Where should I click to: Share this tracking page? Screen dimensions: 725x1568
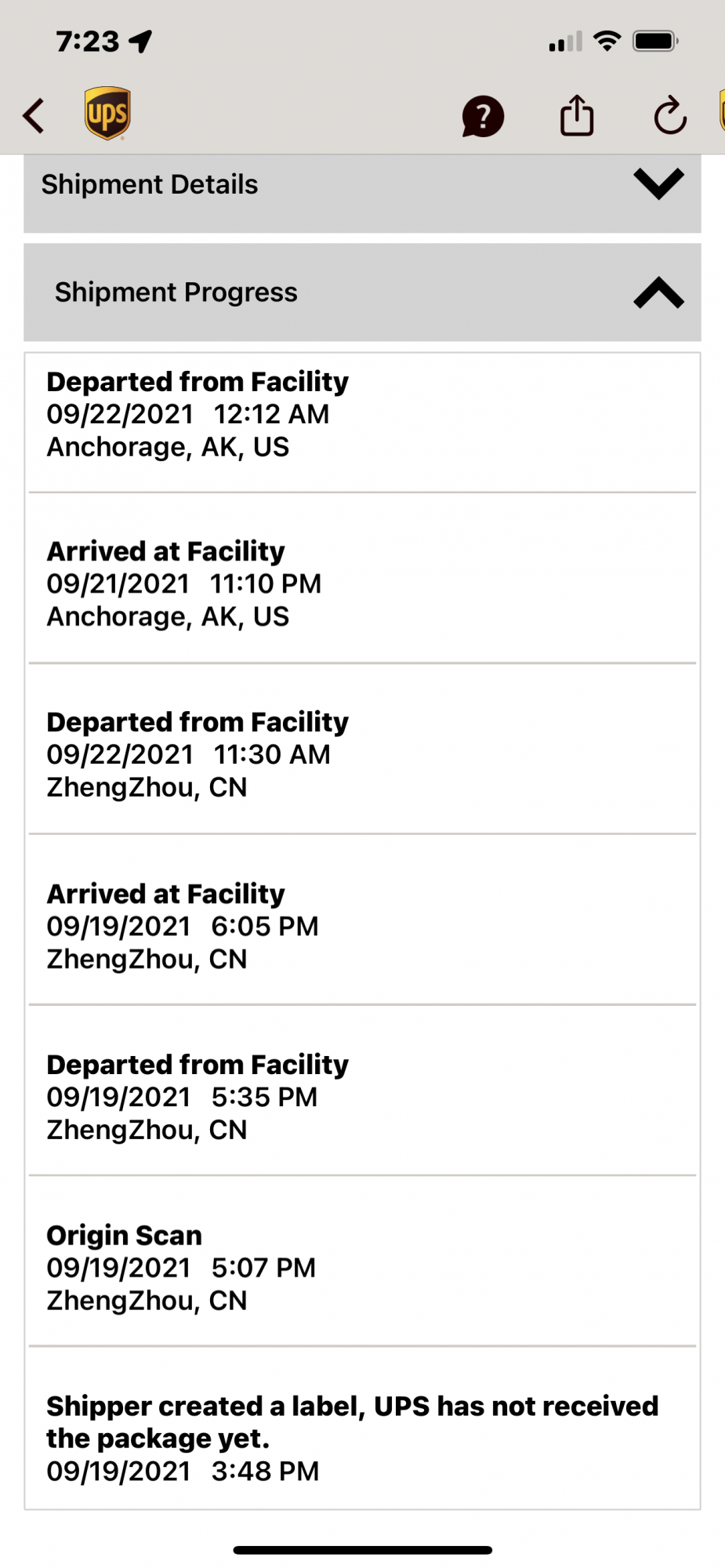(577, 116)
